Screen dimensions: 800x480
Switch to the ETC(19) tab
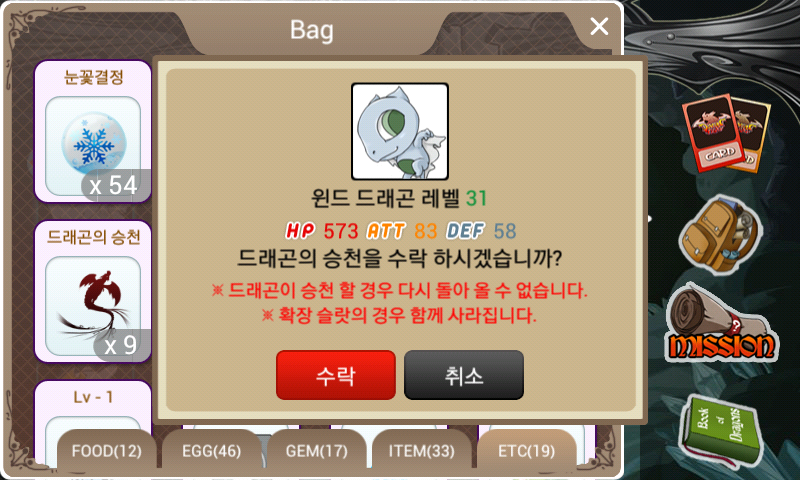point(526,452)
